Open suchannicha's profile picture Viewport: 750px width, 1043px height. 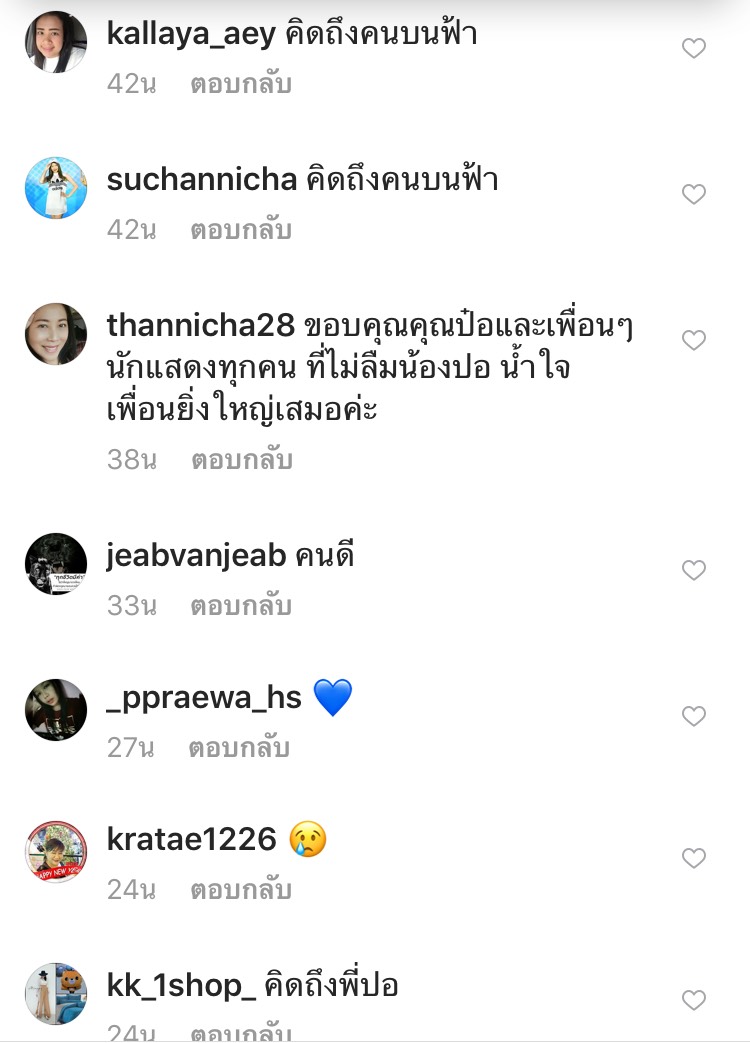pos(55,188)
